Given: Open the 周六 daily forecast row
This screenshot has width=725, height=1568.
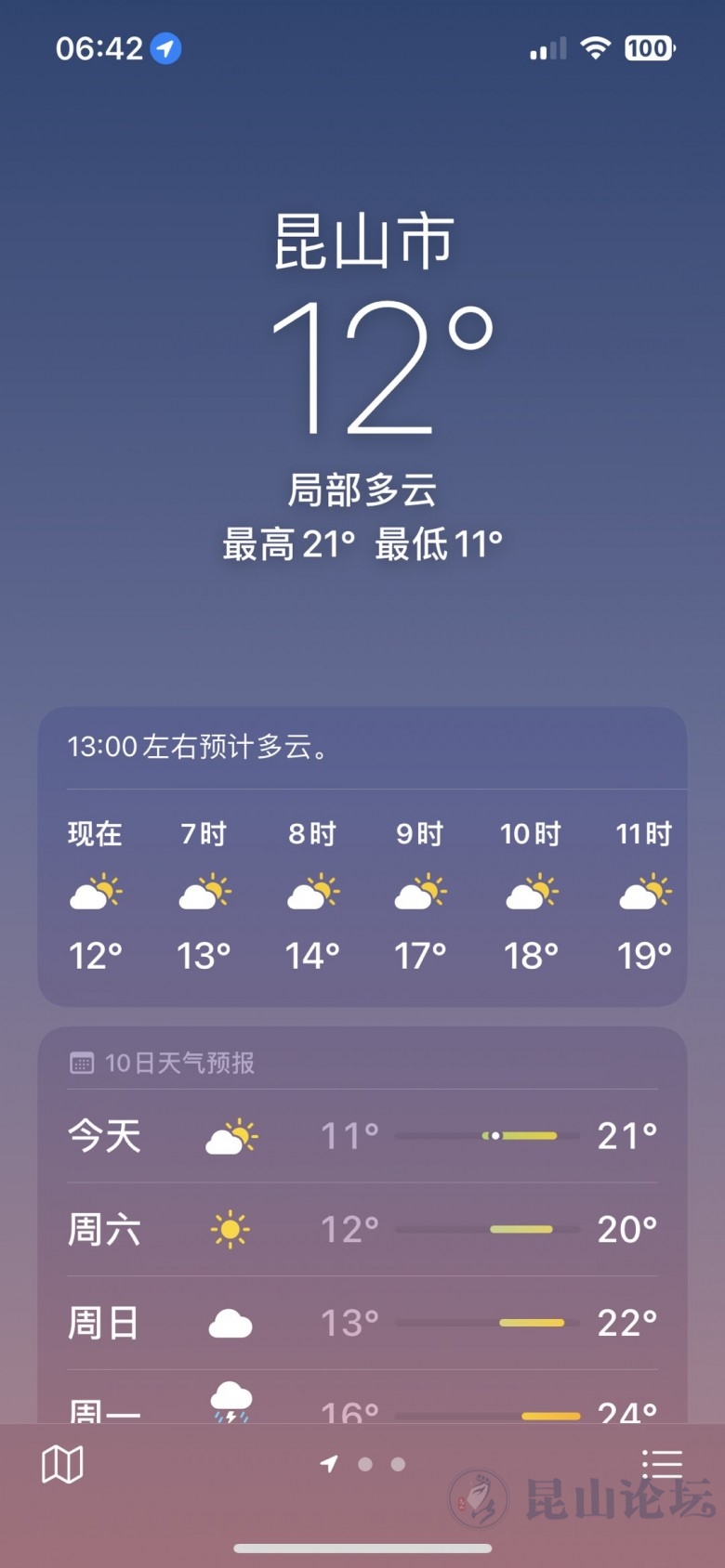Looking at the screenshot, I should pyautogui.click(x=362, y=1230).
